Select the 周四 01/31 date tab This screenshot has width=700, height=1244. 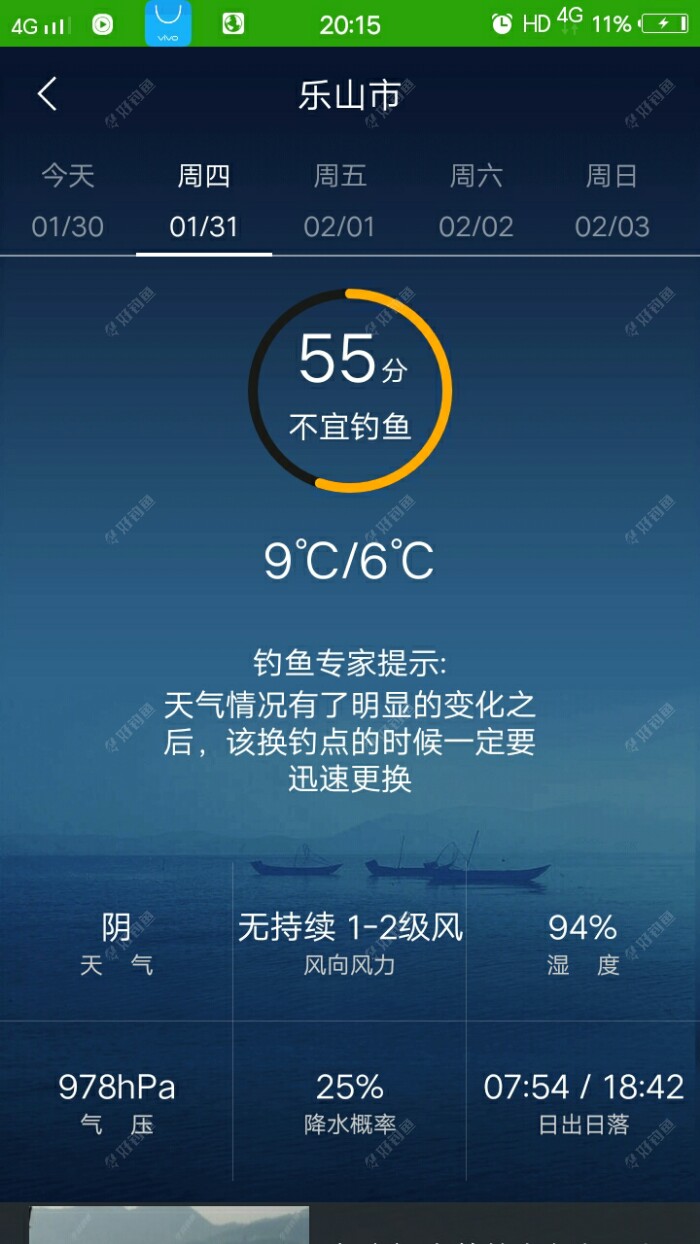pyautogui.click(x=204, y=202)
